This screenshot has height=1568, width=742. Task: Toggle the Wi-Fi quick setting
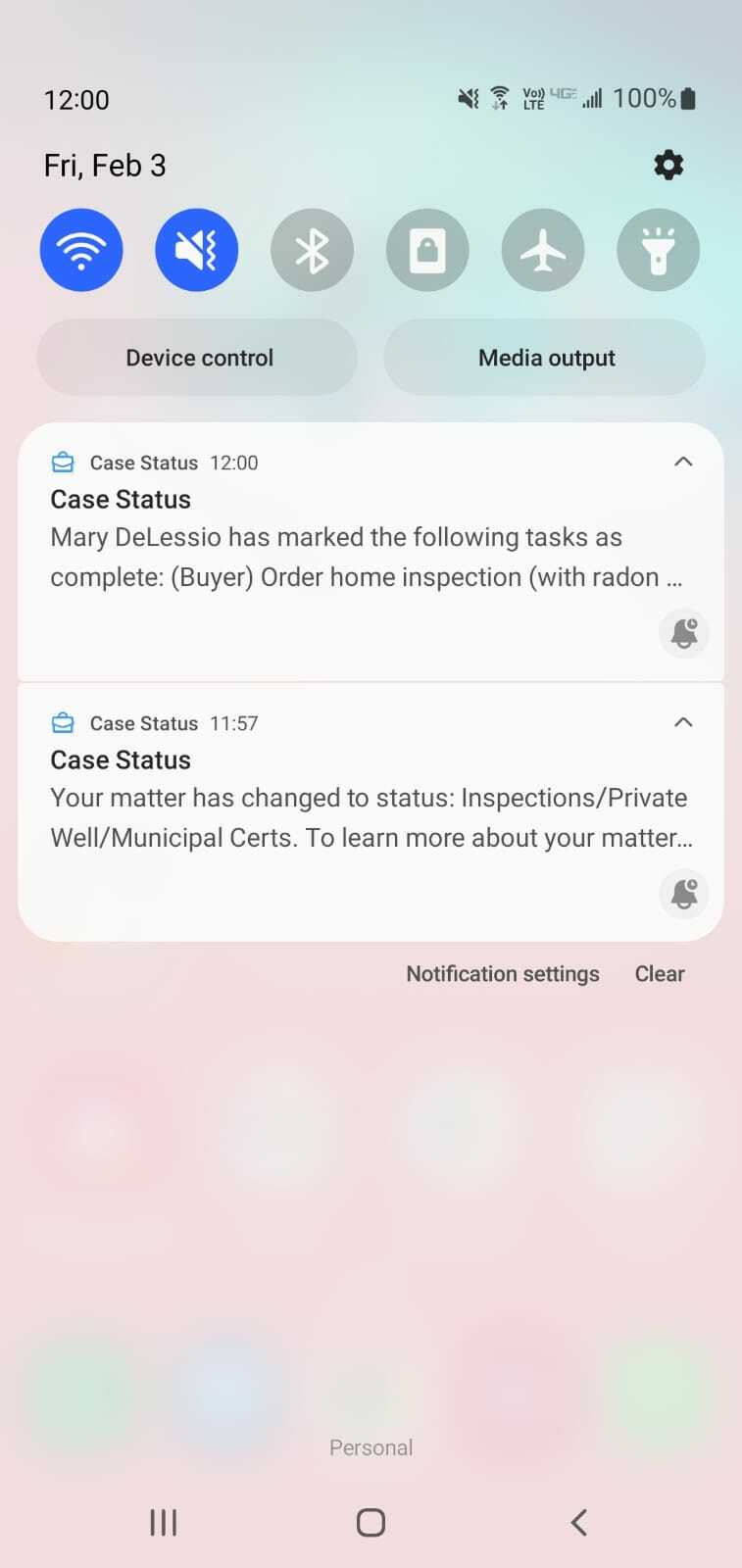click(x=81, y=250)
